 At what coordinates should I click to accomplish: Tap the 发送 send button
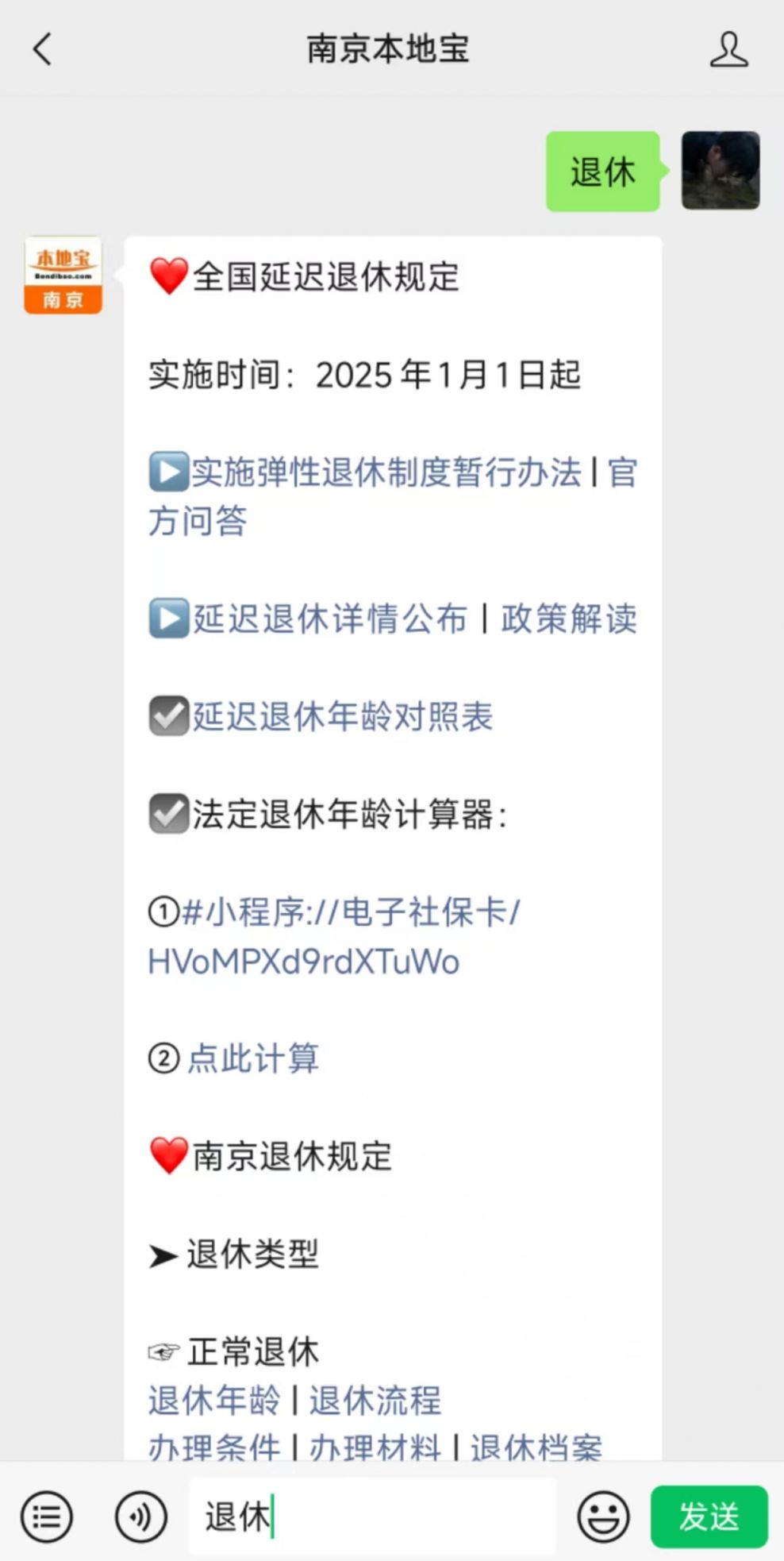pos(709,1517)
